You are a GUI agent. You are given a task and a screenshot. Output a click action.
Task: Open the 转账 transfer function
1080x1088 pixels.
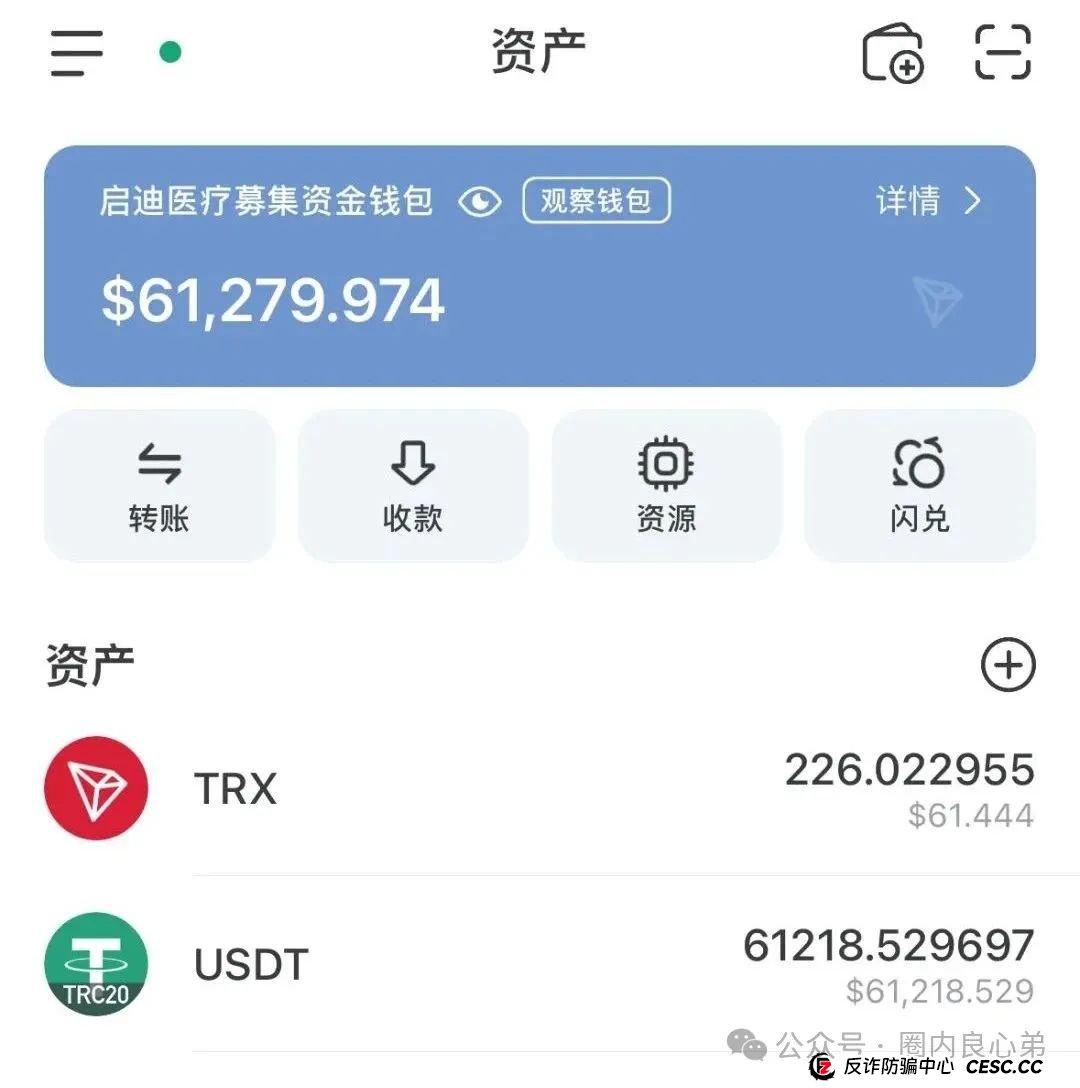(159, 487)
